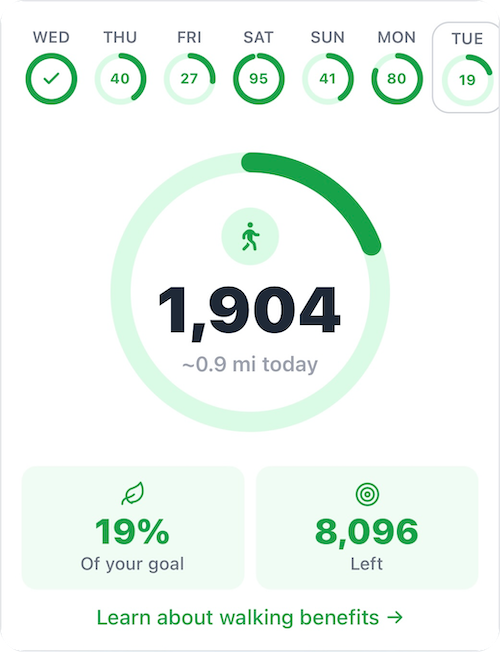This screenshot has height=652, width=500.
Task: Select Tuesday in the week strip
Action: coord(466,67)
